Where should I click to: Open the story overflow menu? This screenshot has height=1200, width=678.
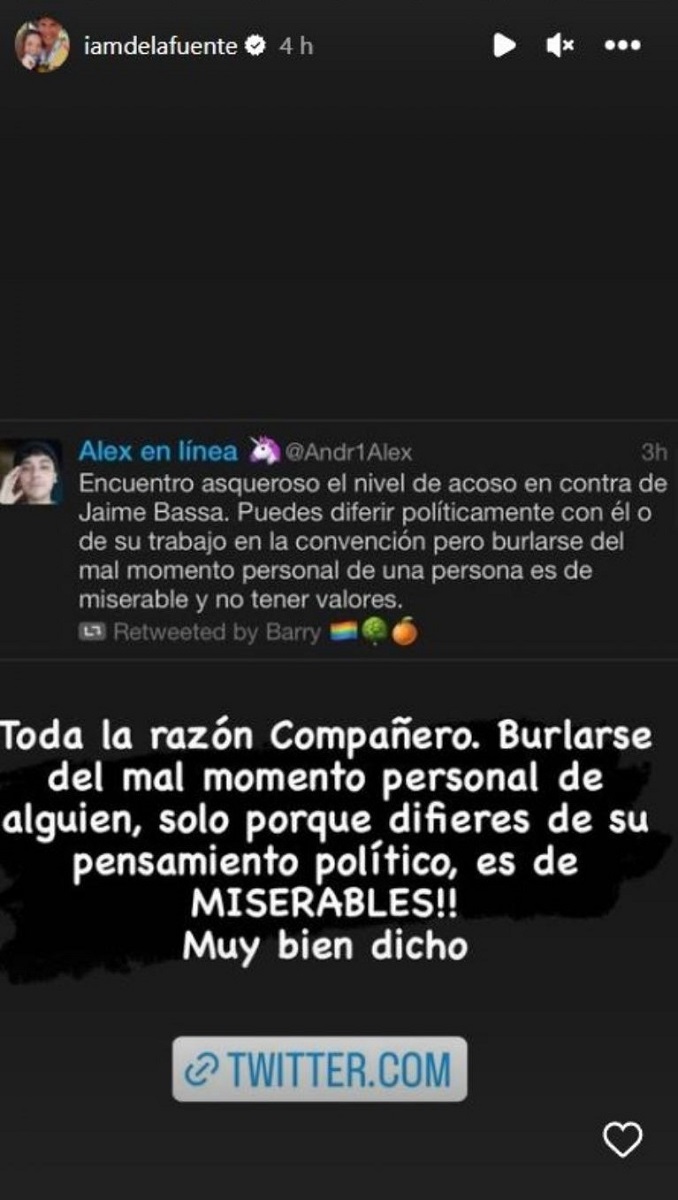(622, 45)
